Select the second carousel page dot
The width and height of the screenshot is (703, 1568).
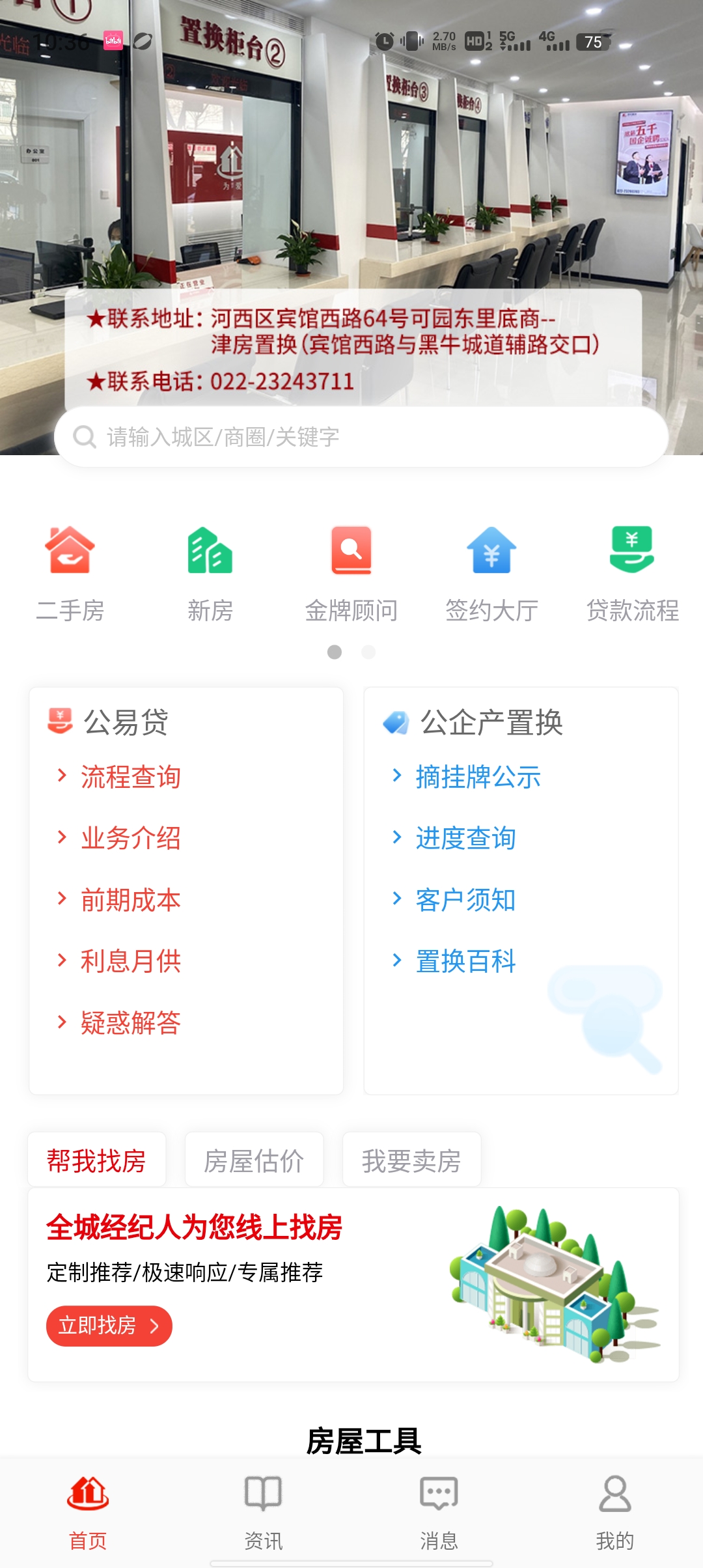(368, 651)
